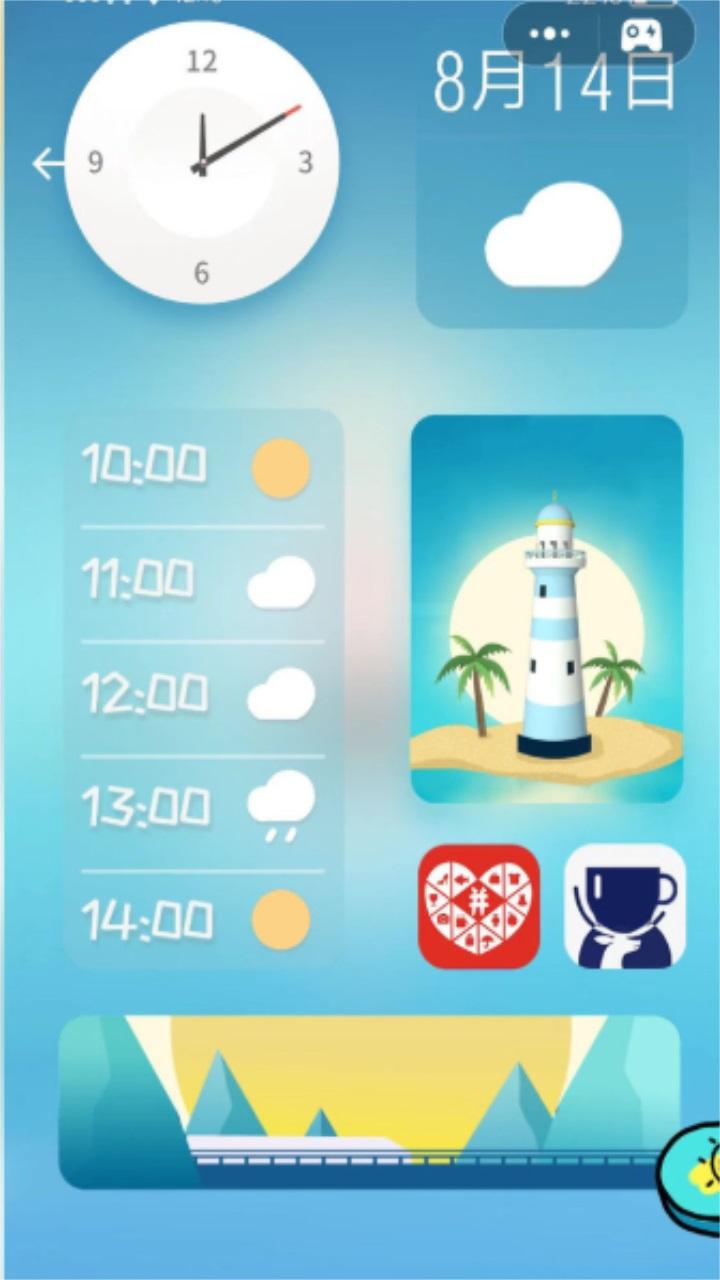Tap the mountain sunset landscape widget
Screen dimensions: 720x1280
[x=360, y=1102]
